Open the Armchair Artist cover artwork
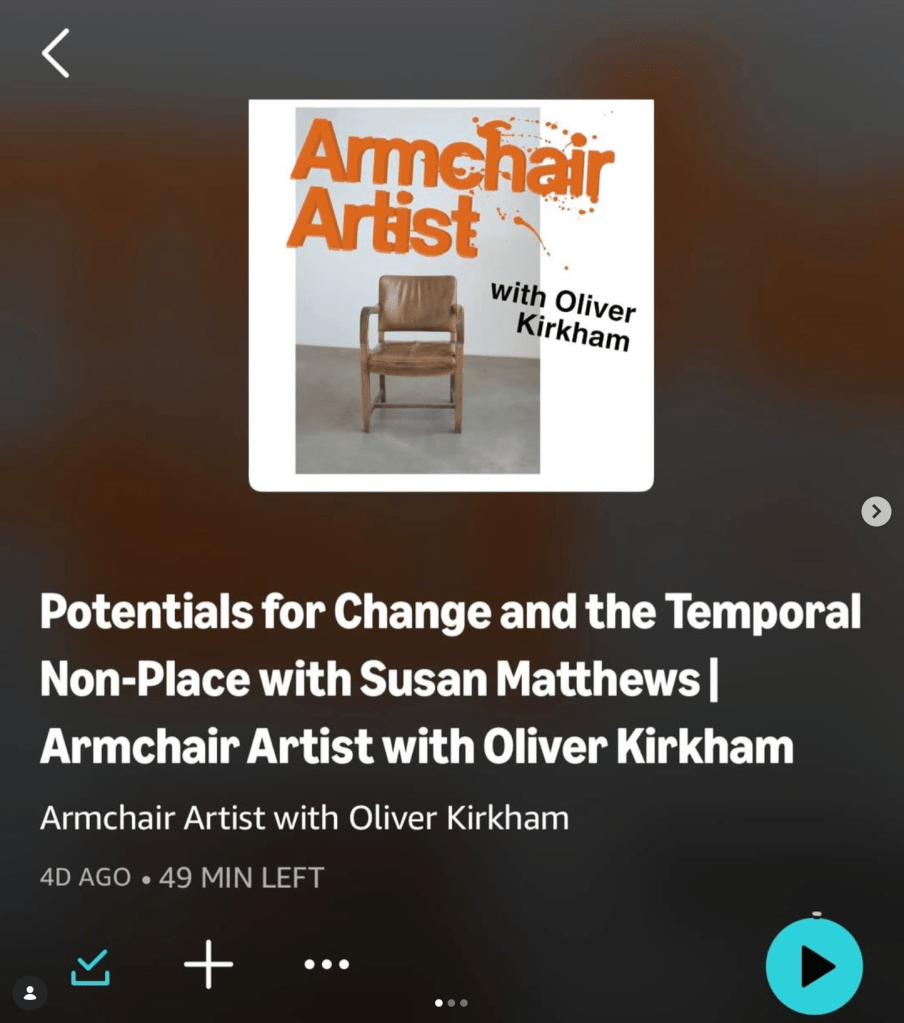Viewport: 904px width, 1023px height. pyautogui.click(x=451, y=295)
